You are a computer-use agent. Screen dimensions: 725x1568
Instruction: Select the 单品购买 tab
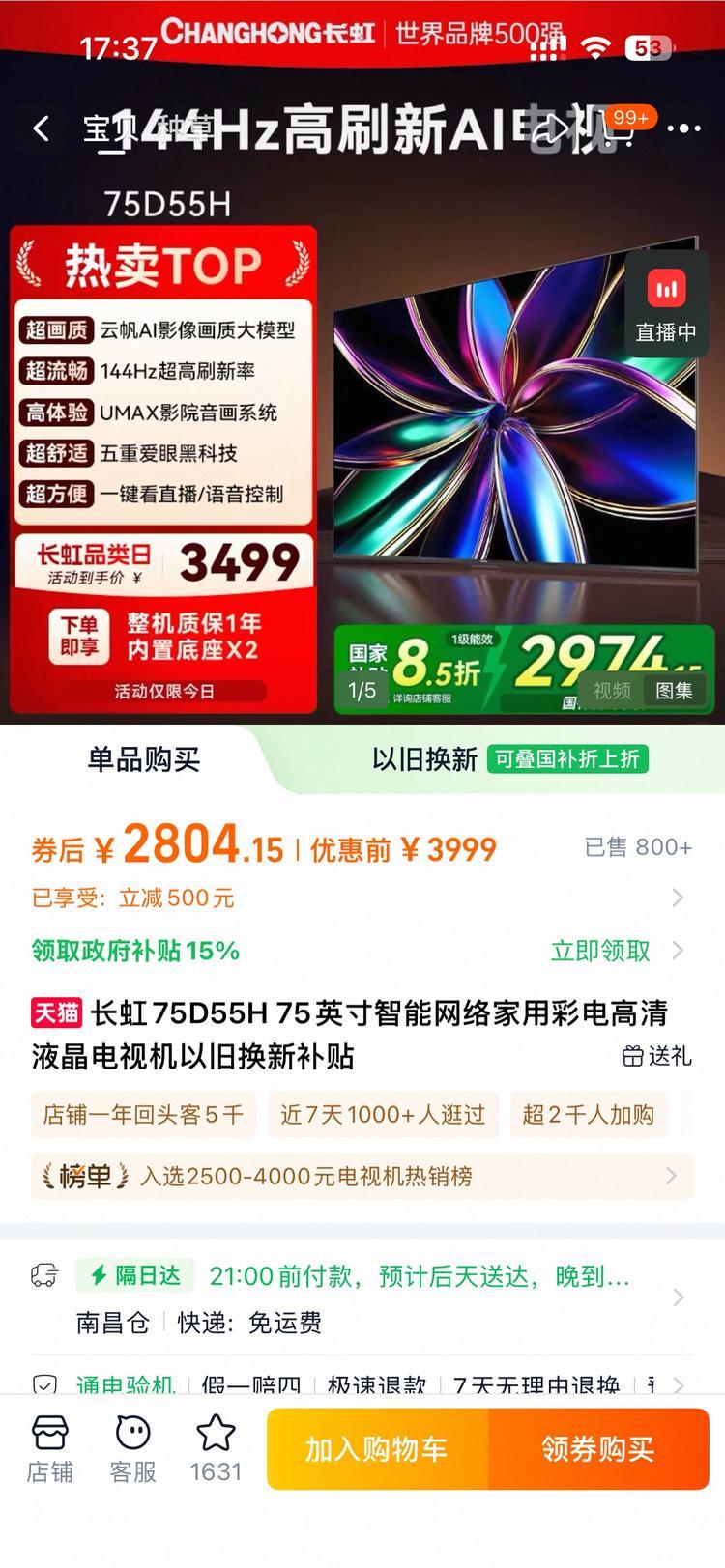143,759
